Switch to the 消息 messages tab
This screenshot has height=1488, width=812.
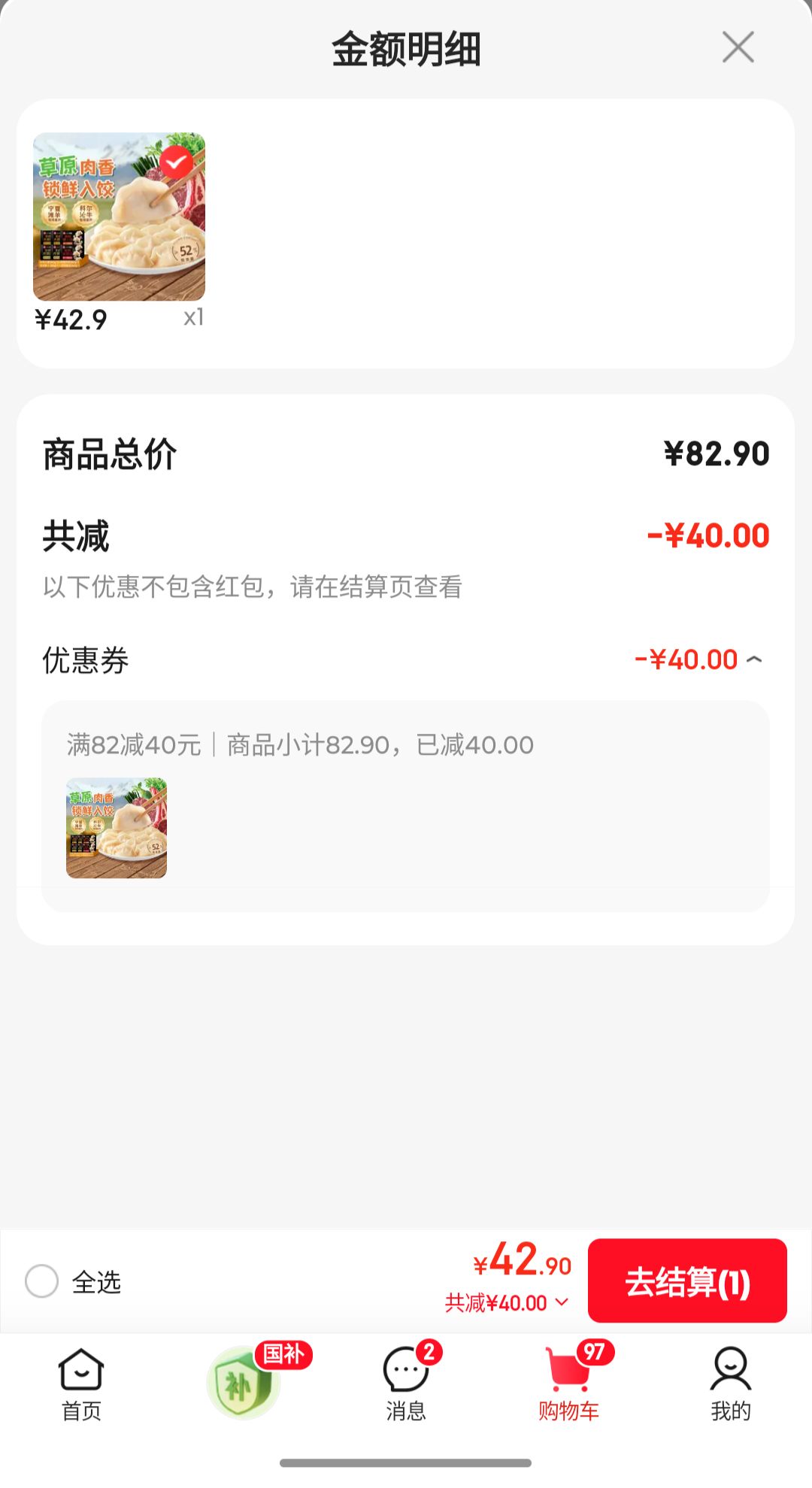point(406,1385)
